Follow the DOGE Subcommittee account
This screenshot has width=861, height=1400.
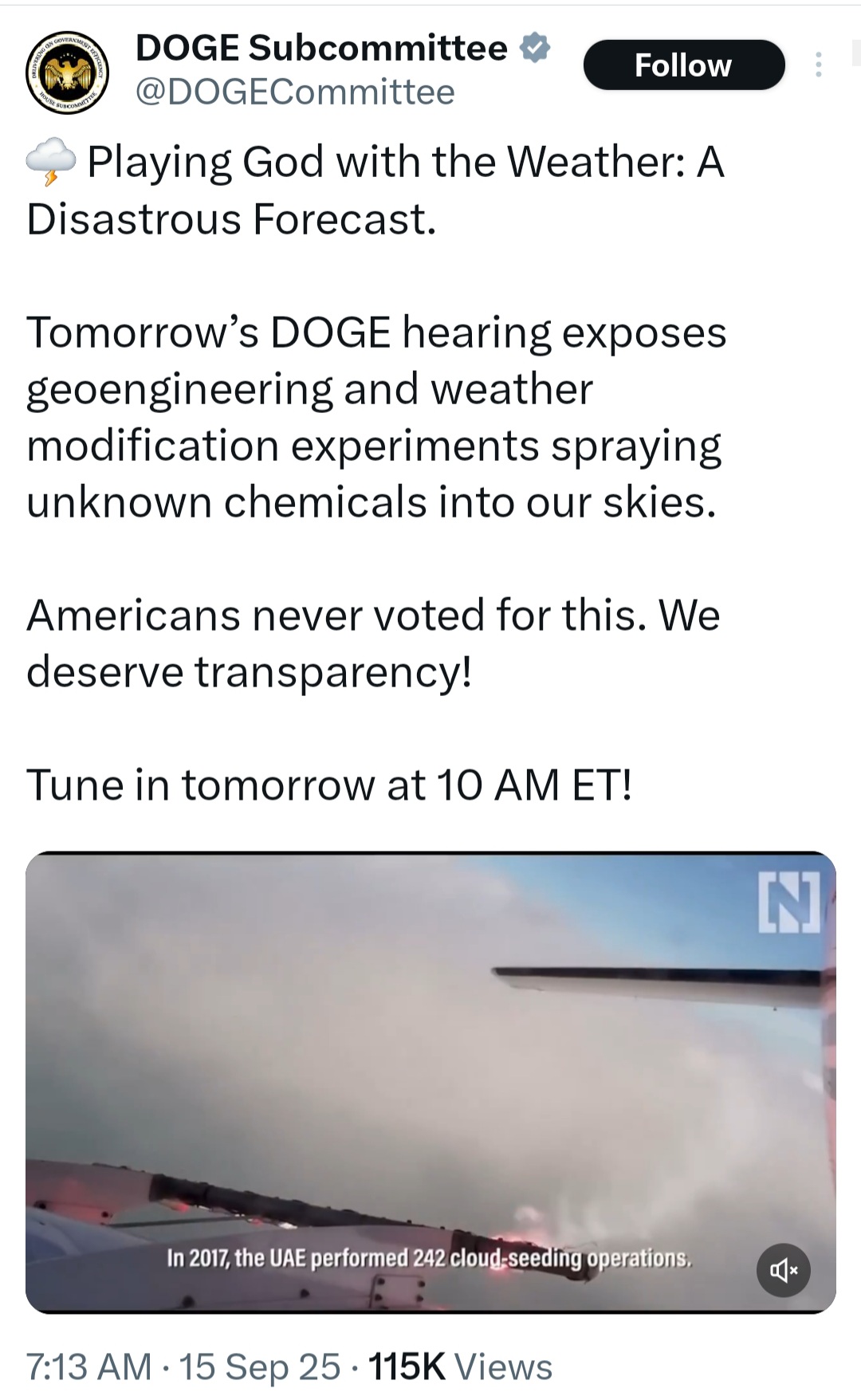683,65
